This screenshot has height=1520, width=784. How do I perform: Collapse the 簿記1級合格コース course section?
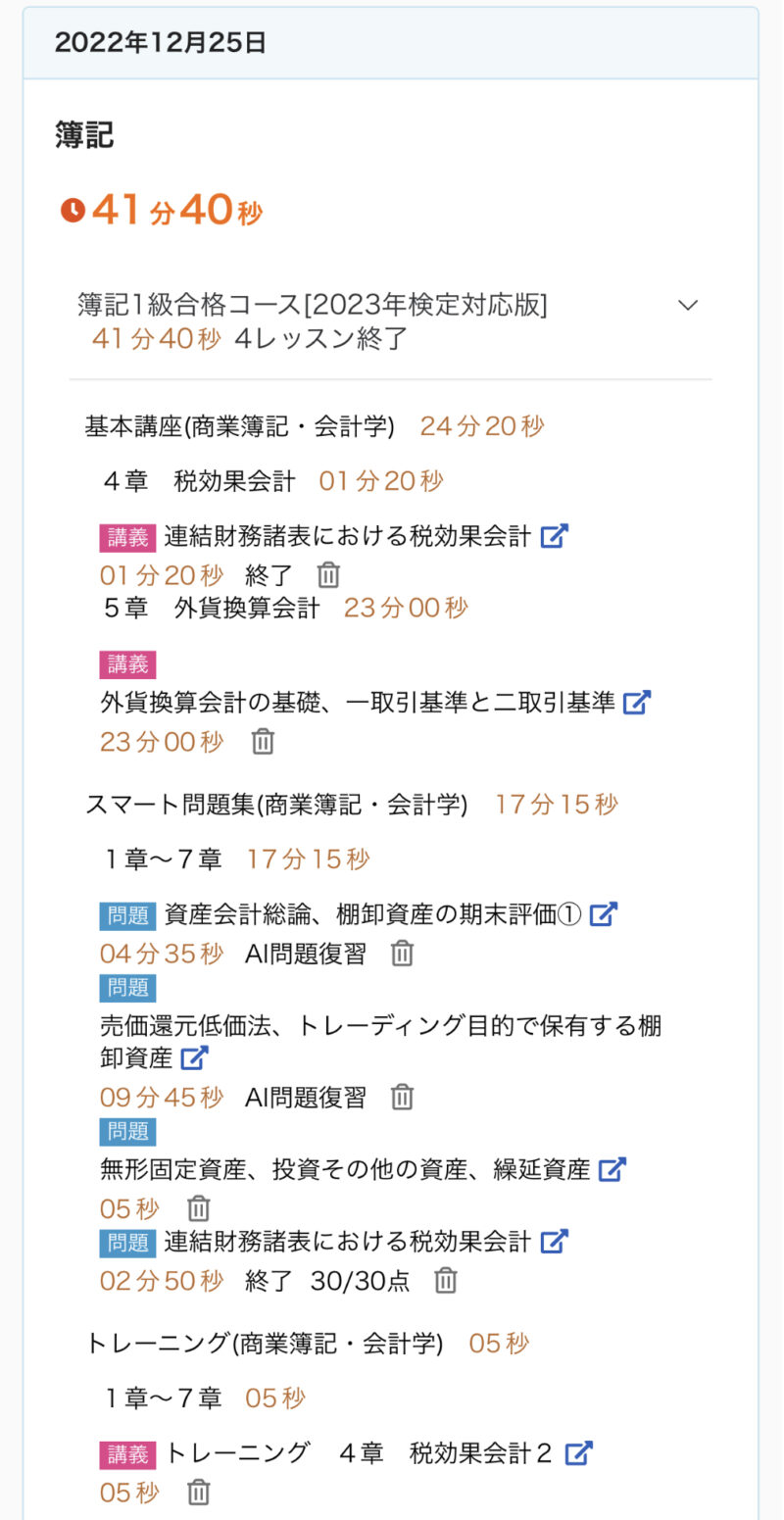click(x=688, y=305)
